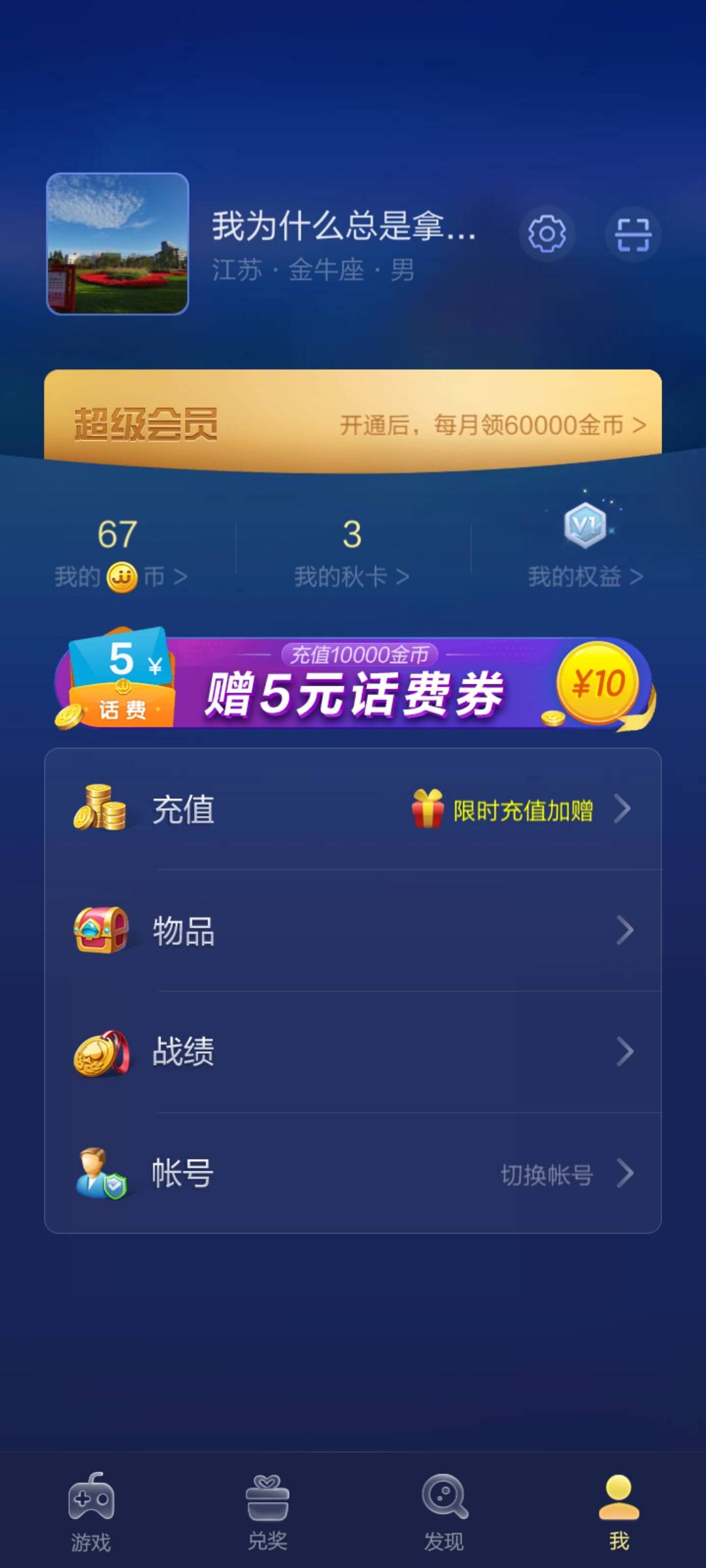Switch to the 游戏 tab
Viewport: 706px width, 1568px height.
pyautogui.click(x=90, y=1509)
